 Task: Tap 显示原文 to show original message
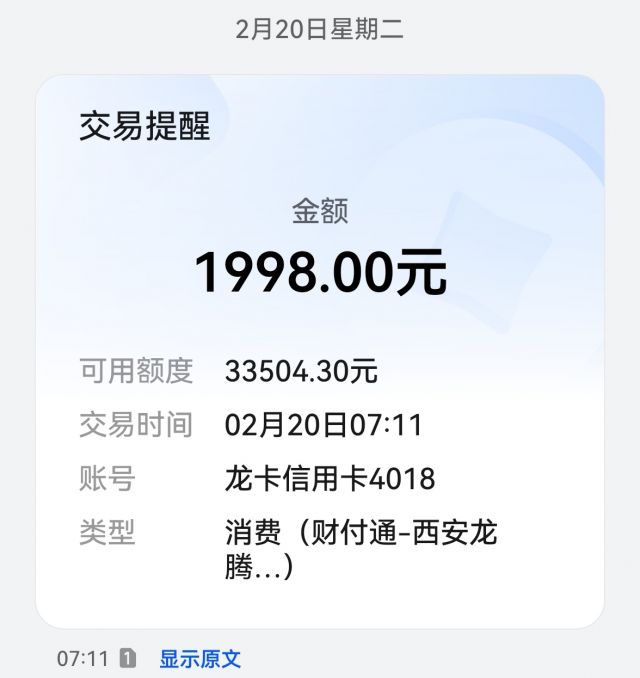coord(200,659)
